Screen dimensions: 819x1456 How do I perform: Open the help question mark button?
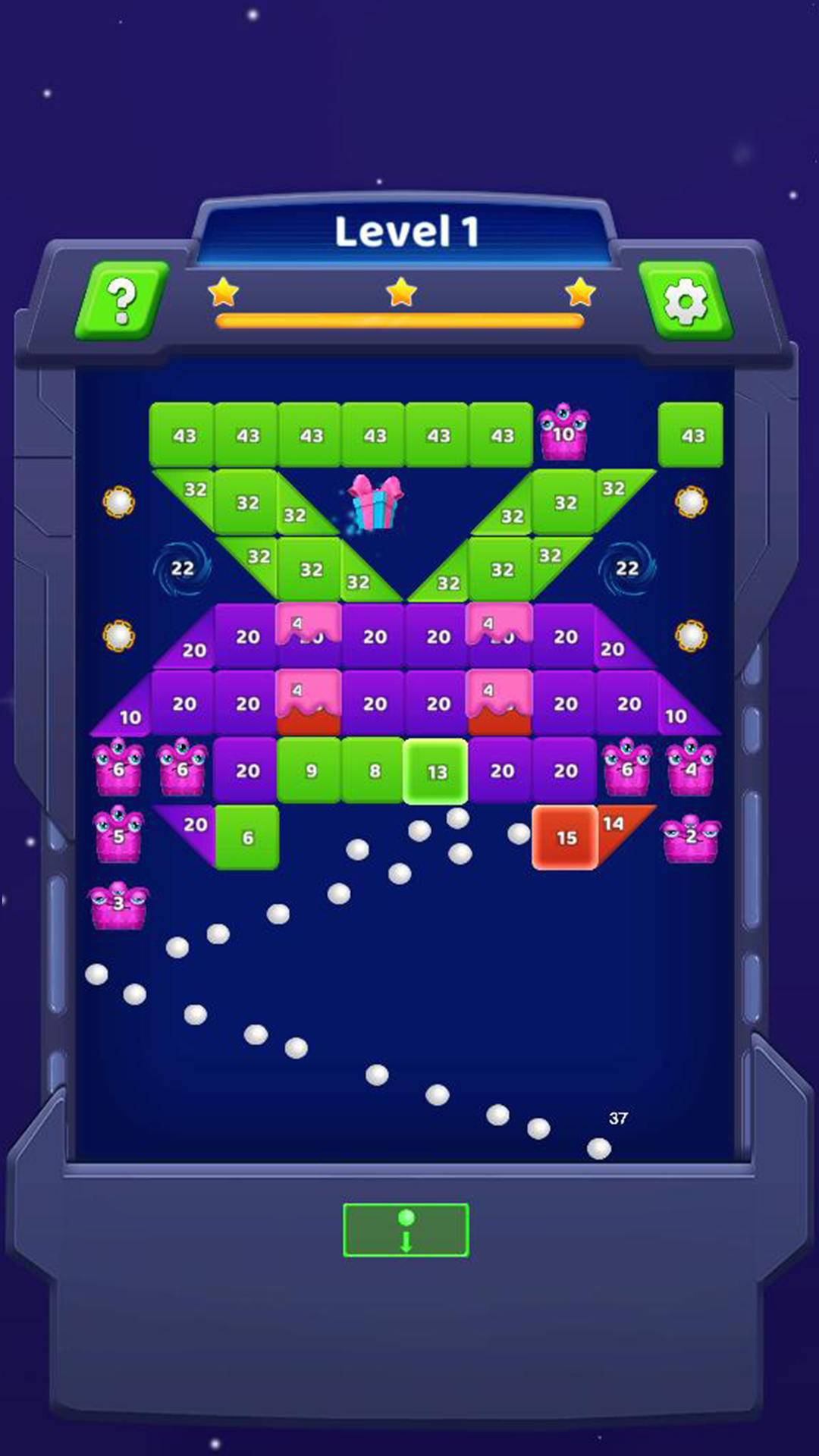(x=121, y=301)
